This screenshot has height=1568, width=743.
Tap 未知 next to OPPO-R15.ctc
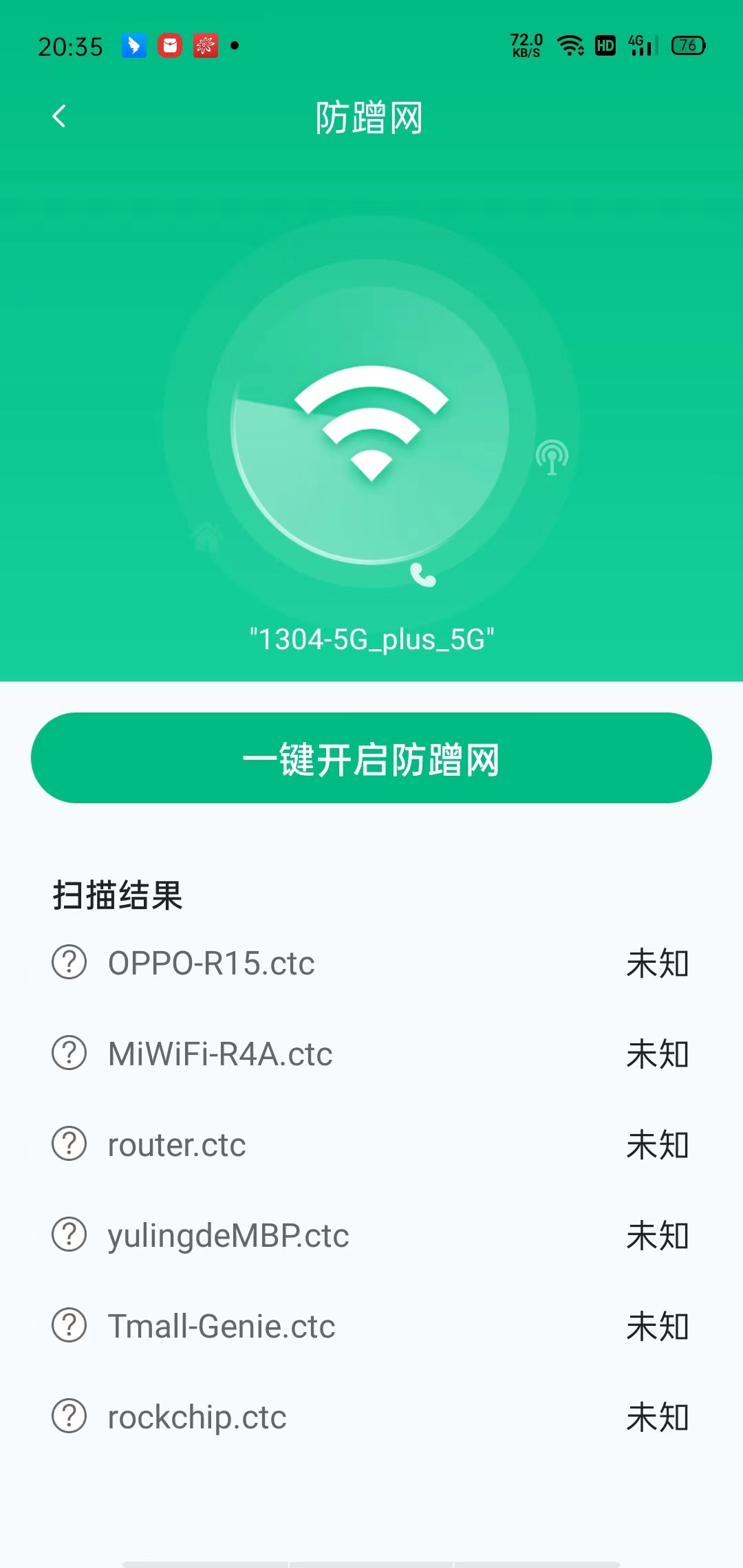click(658, 963)
